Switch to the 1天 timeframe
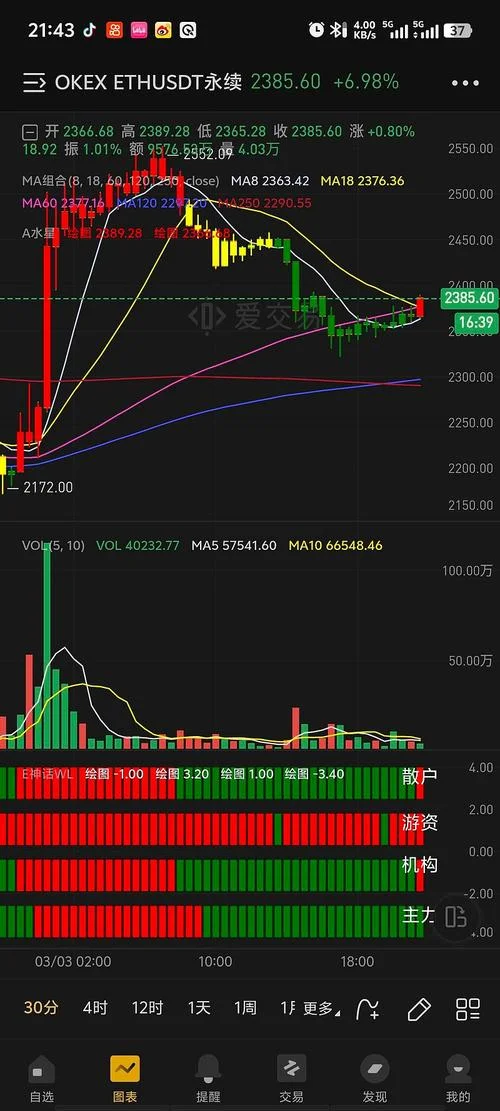This screenshot has width=500, height=1111. point(199,1008)
